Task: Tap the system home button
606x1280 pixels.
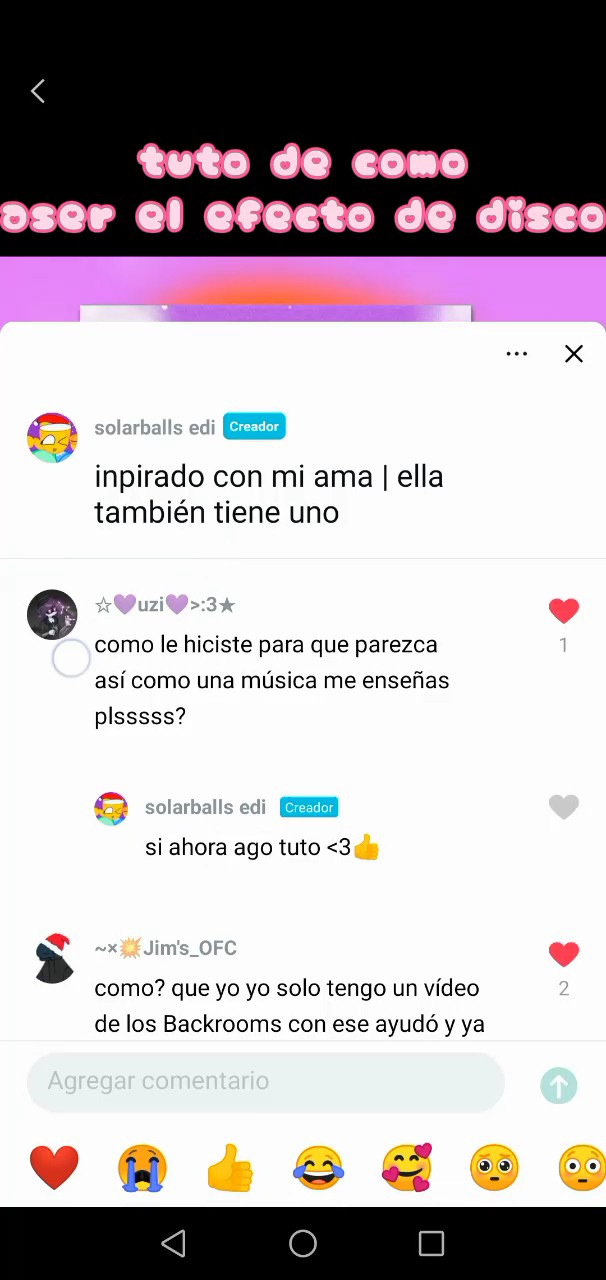Action: (x=303, y=1243)
